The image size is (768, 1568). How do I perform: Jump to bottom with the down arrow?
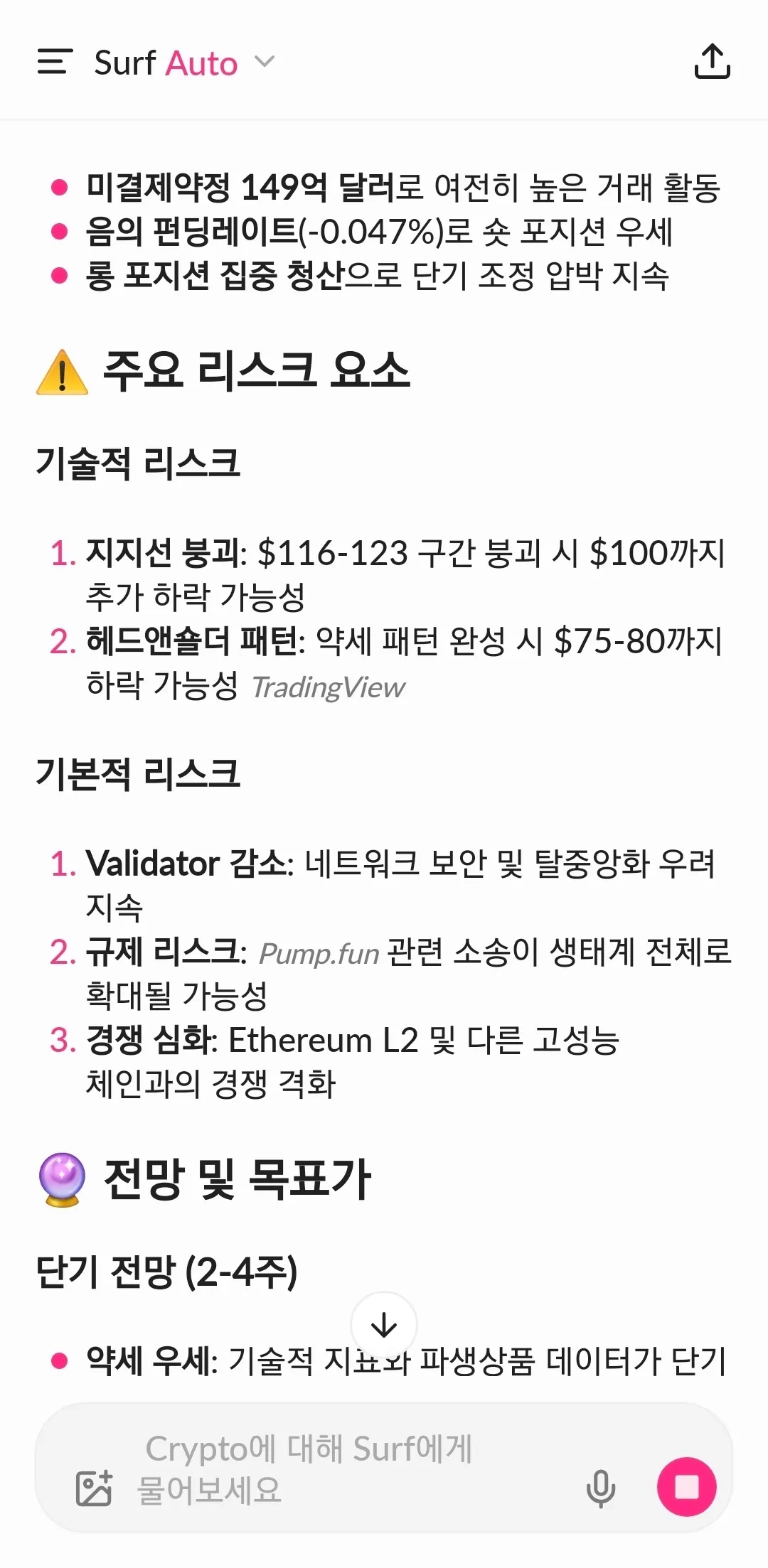384,1325
